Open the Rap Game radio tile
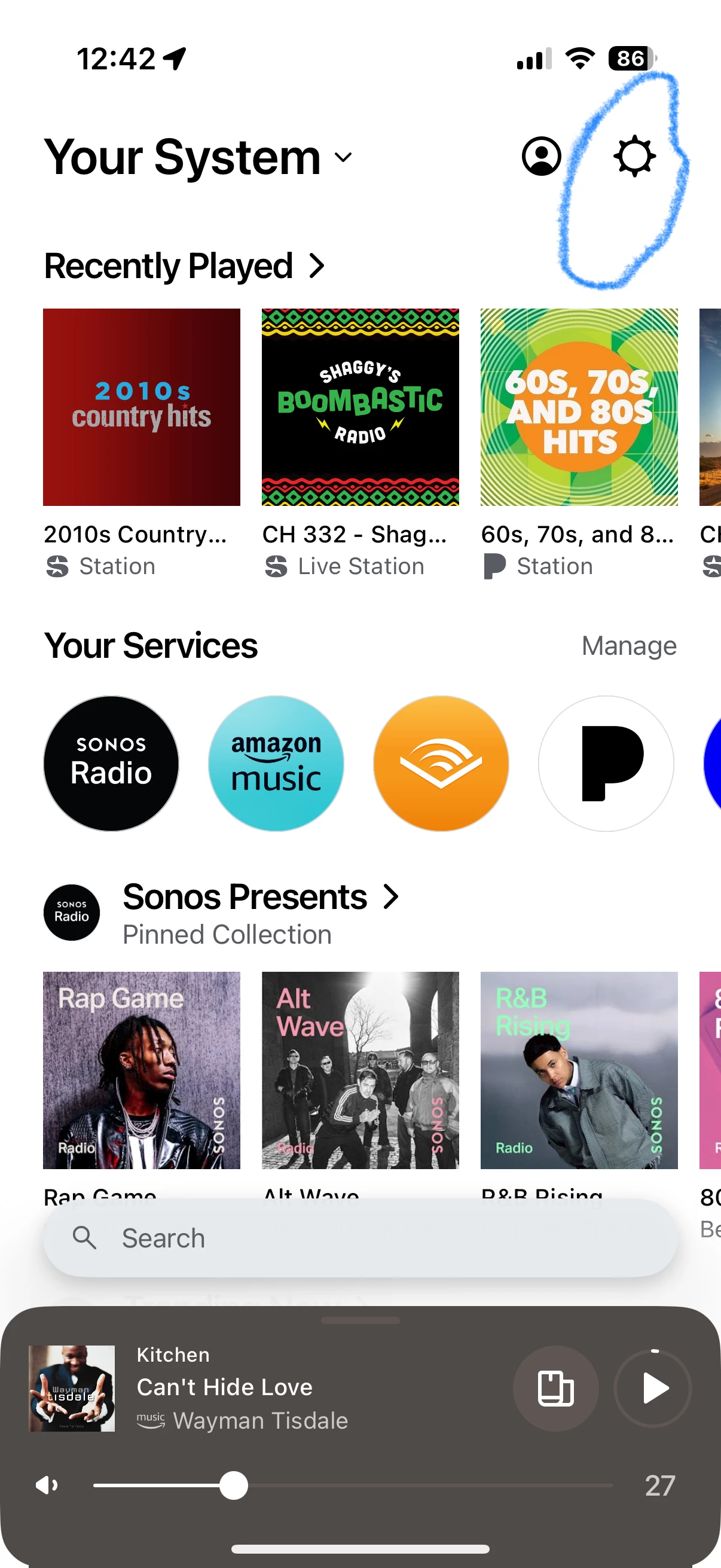The height and width of the screenshot is (1568, 721). point(141,1069)
